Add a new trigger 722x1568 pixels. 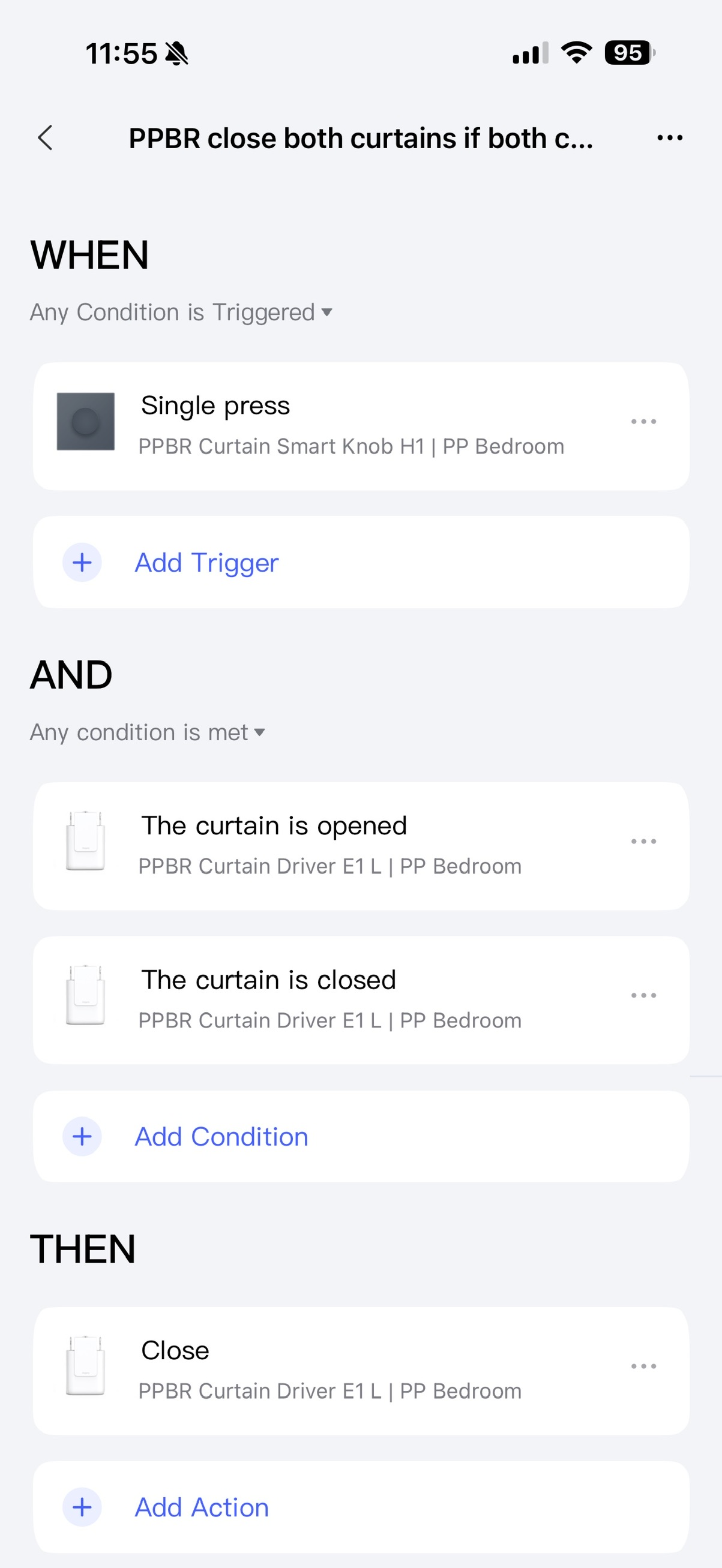click(x=206, y=563)
